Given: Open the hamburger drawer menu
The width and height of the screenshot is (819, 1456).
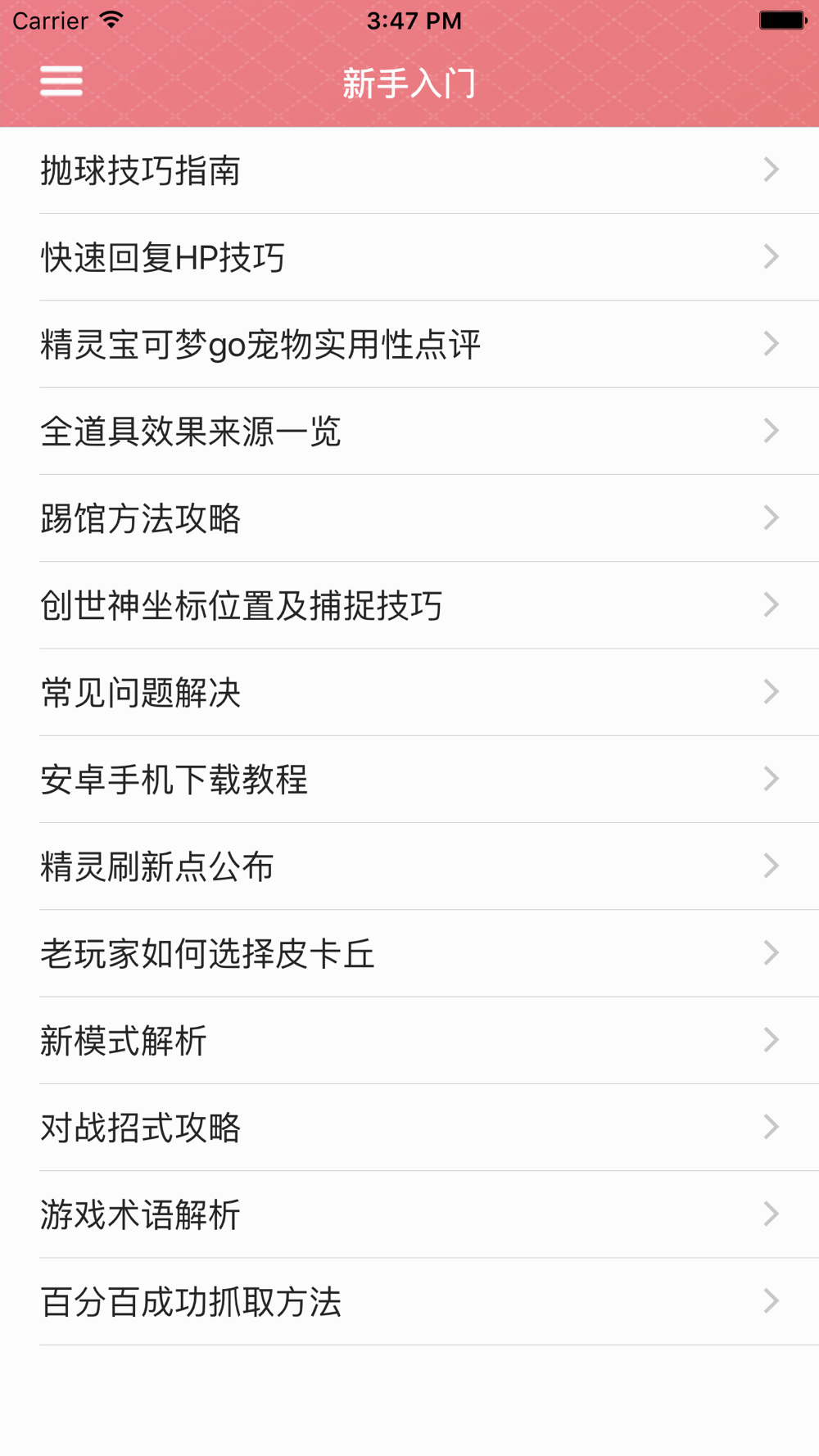Looking at the screenshot, I should (x=61, y=81).
